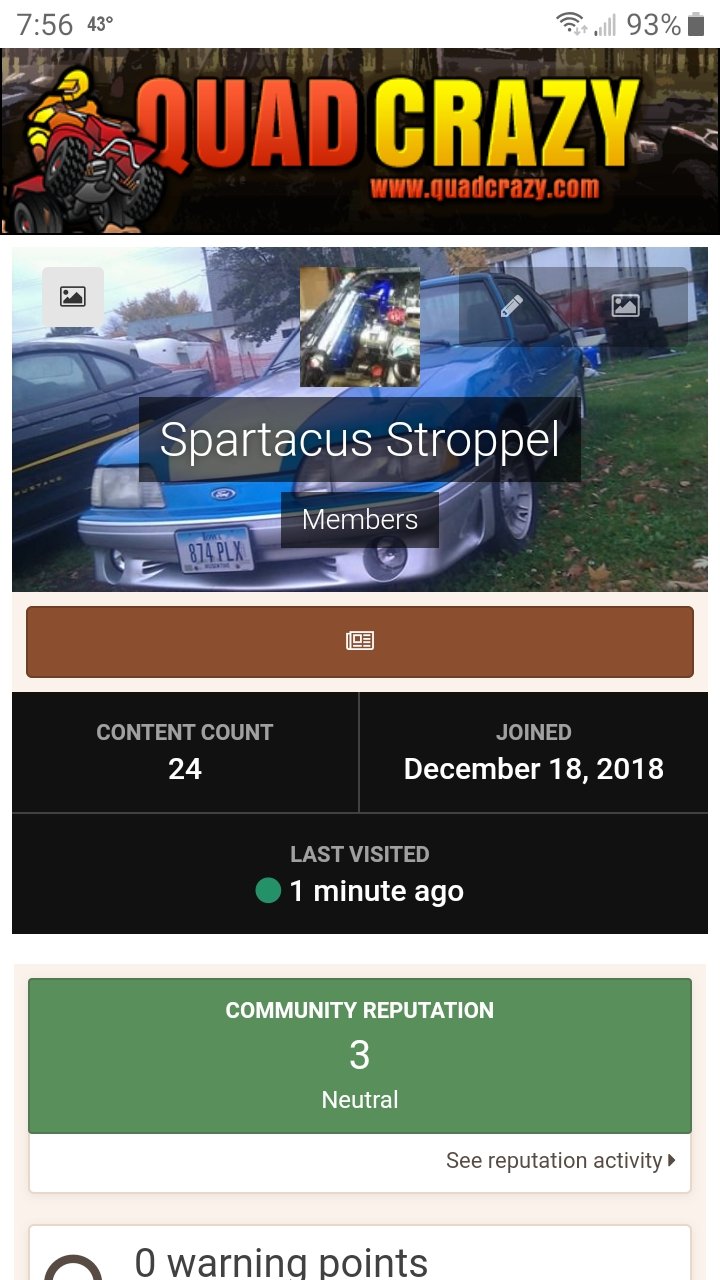Viewport: 720px width, 1280px height.
Task: Change the cover photo using the picture icon
Action: click(x=626, y=306)
